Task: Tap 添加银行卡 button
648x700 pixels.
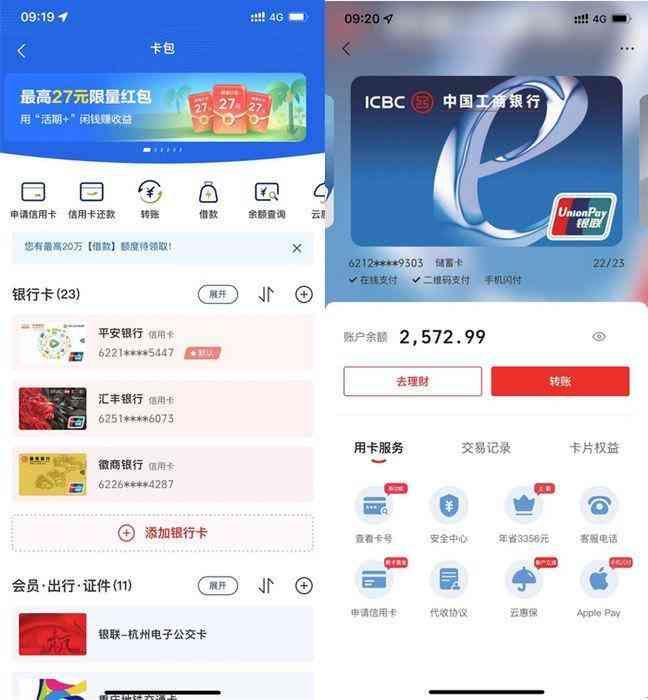Action: pyautogui.click(x=162, y=533)
